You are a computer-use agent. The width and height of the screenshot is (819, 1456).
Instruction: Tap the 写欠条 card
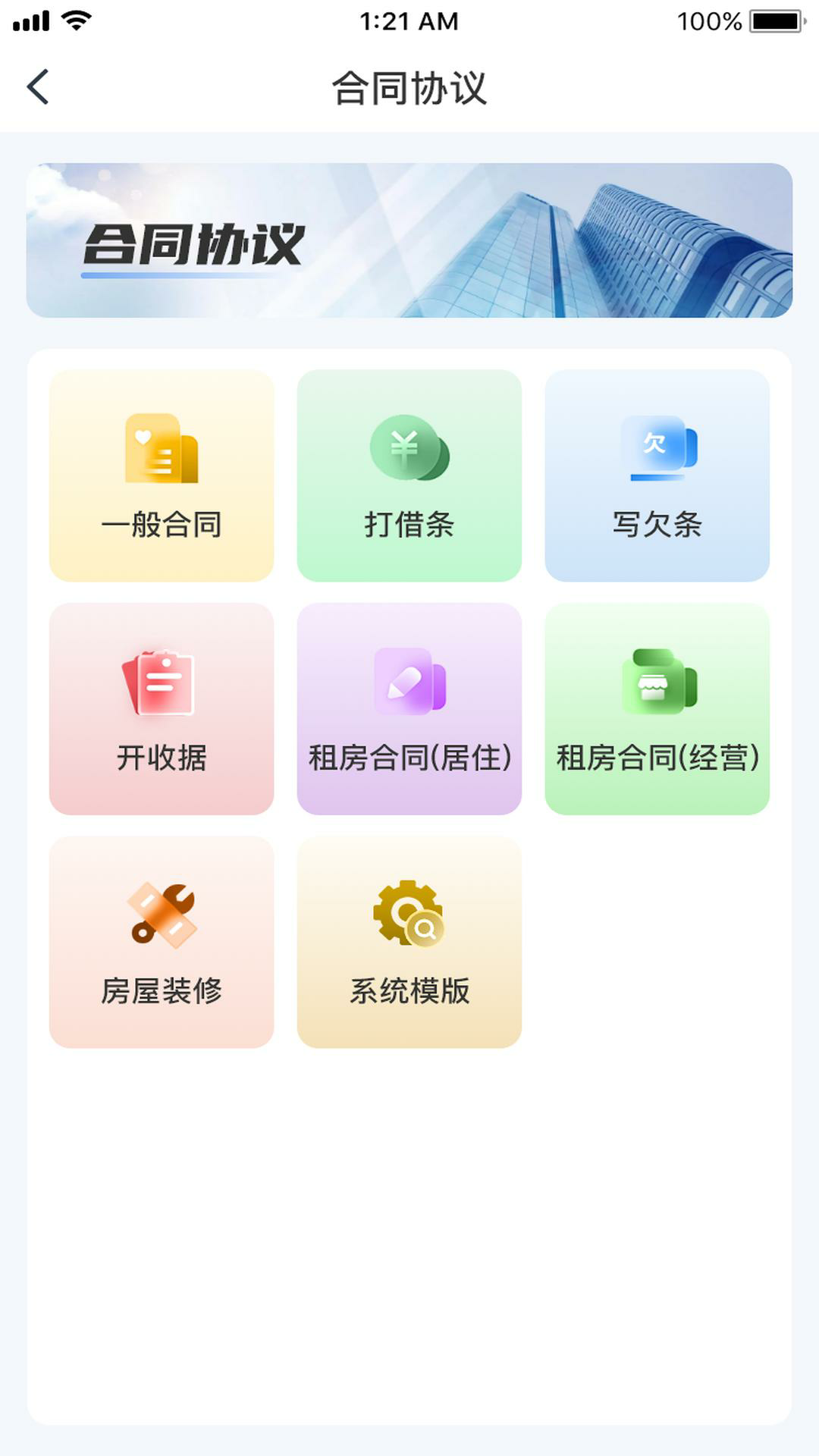tap(657, 476)
